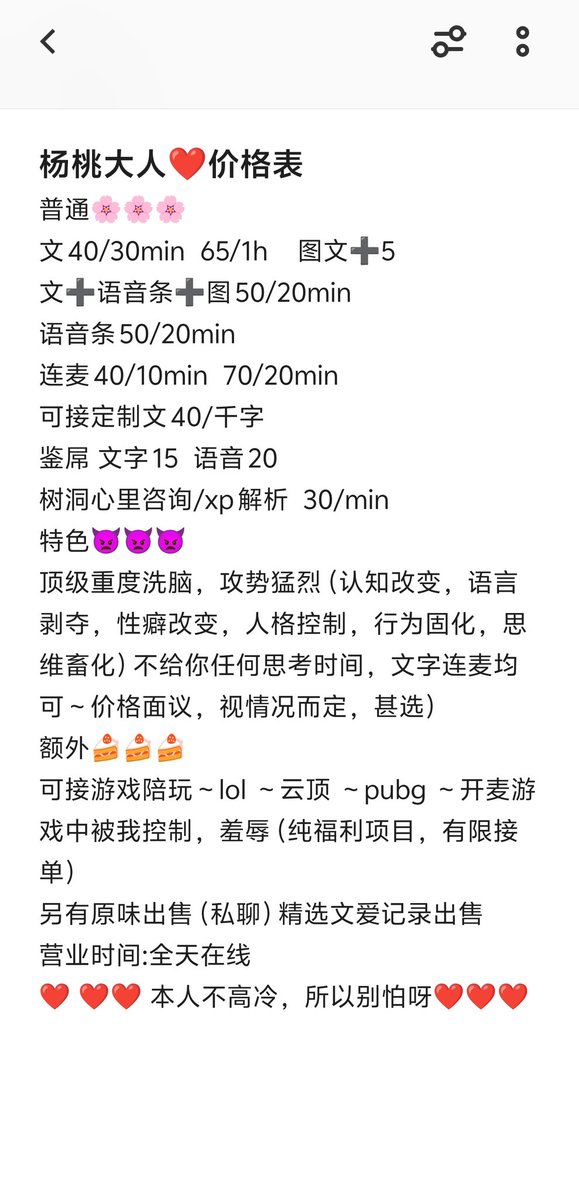Go back using the top-left arrow

48,41
